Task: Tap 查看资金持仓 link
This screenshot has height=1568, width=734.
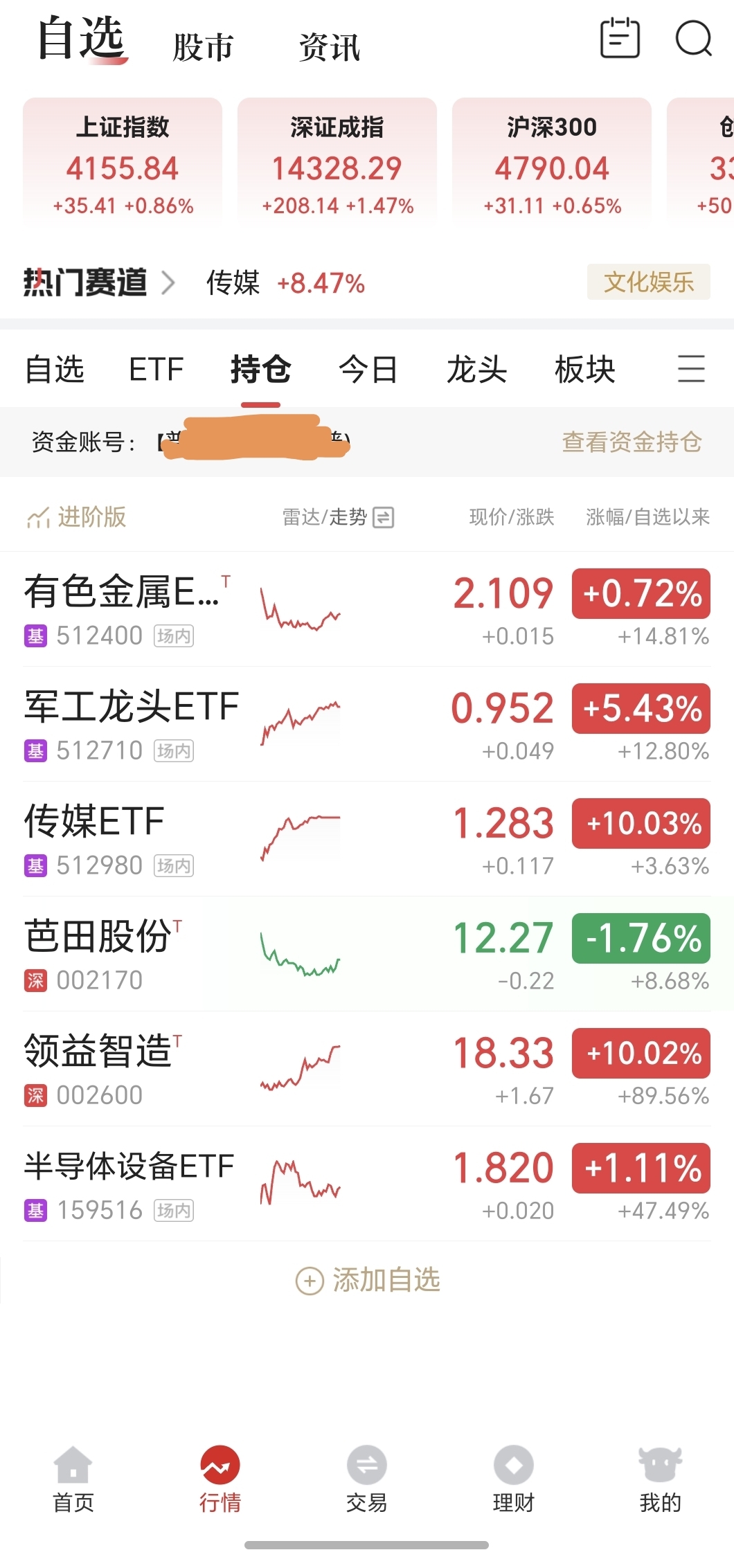Action: 632,442
